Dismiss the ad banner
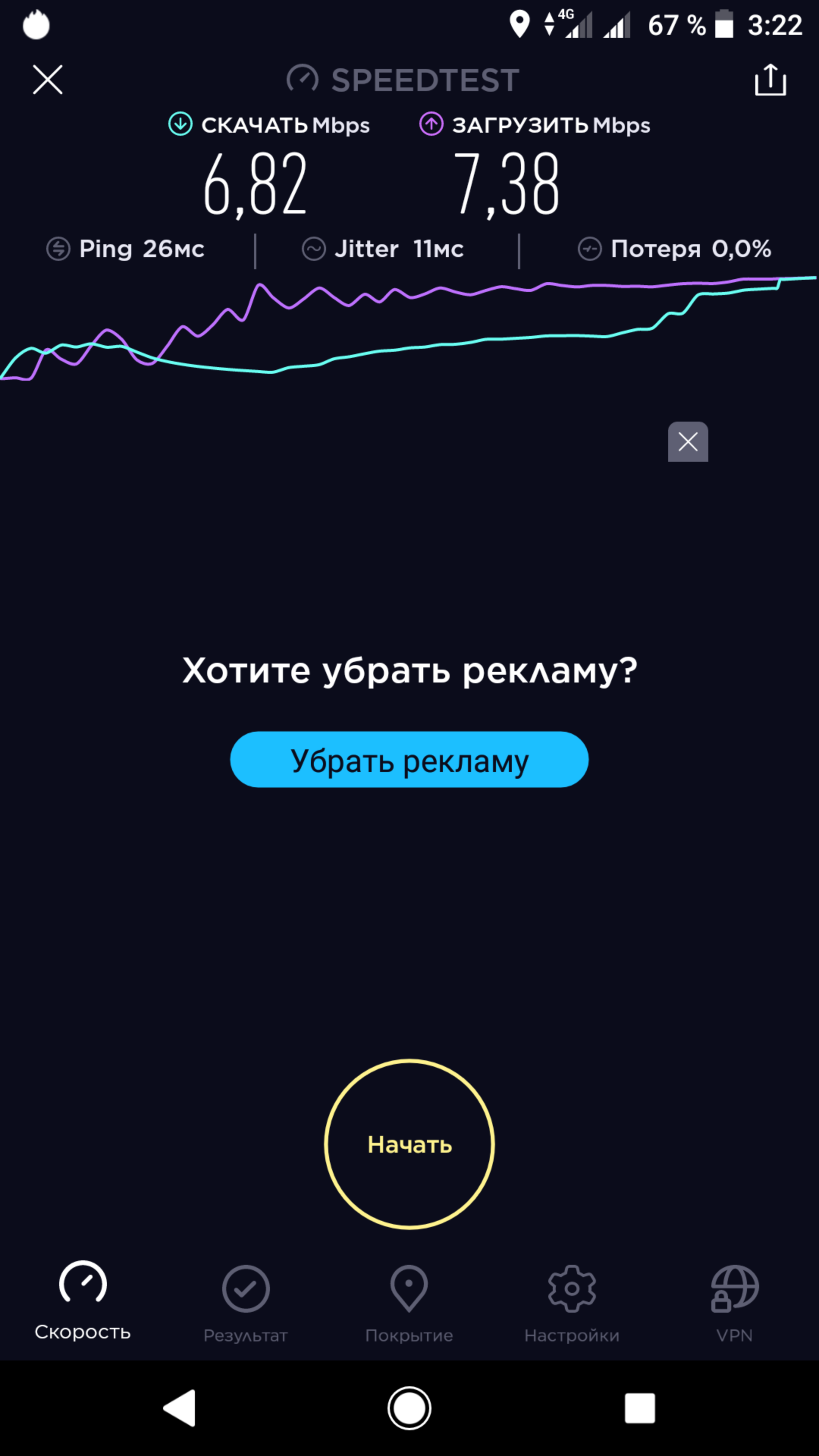This screenshot has width=819, height=1456. tap(687, 441)
